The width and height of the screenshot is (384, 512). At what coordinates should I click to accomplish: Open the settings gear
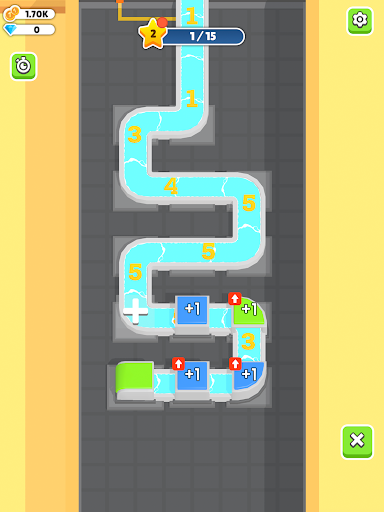pos(360,21)
